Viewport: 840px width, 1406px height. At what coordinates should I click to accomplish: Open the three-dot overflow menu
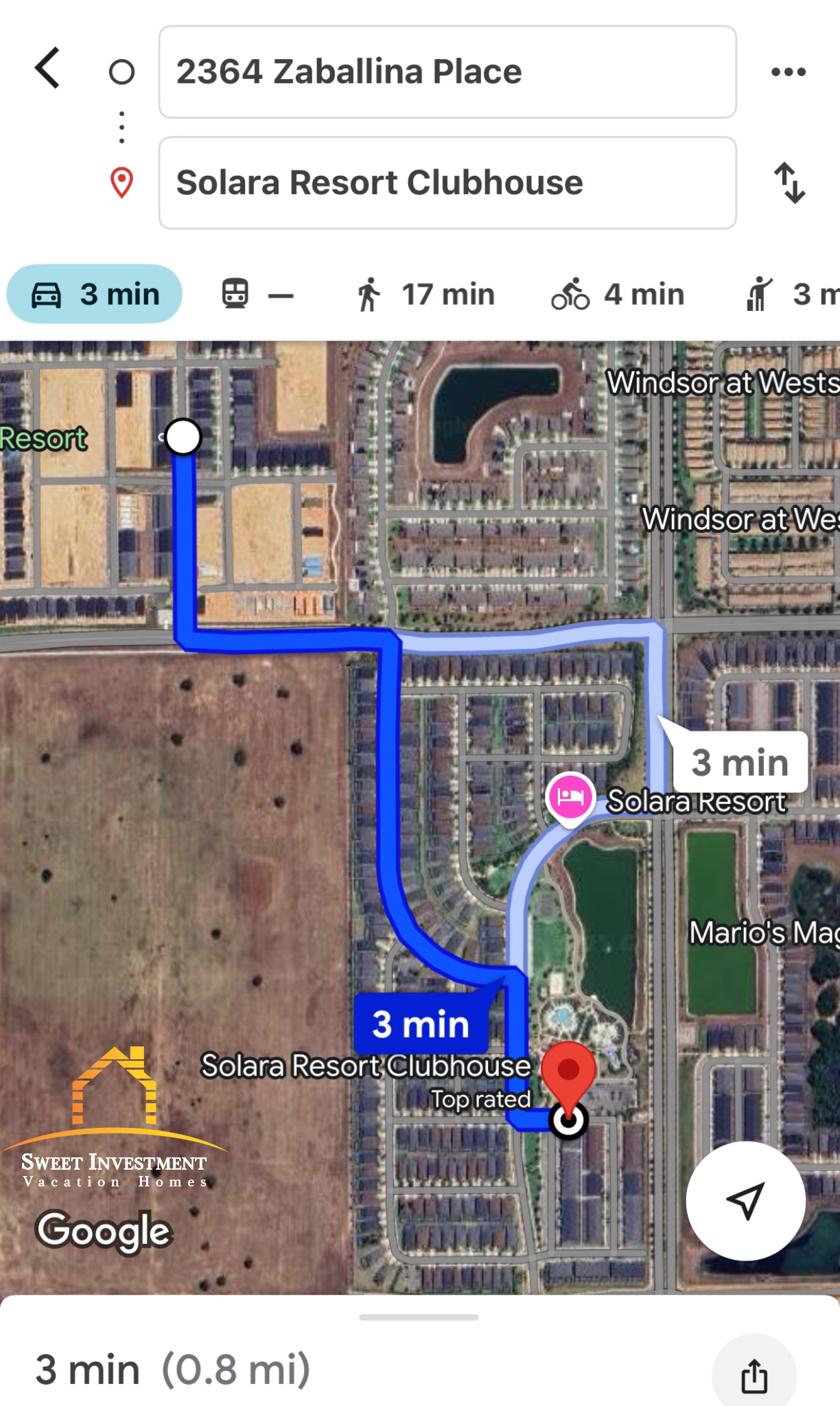[x=788, y=71]
